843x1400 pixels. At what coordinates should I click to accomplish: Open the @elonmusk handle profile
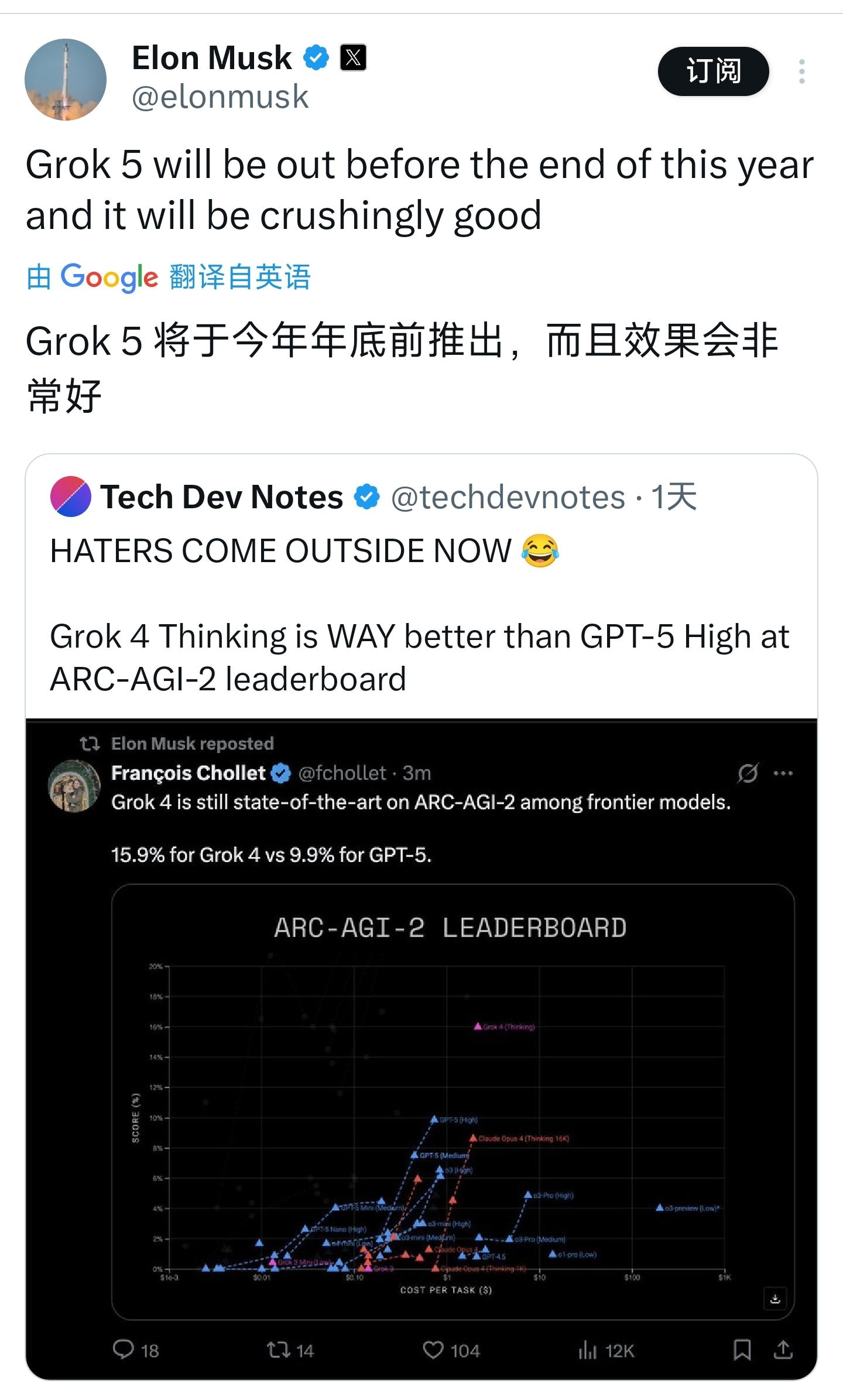[220, 97]
